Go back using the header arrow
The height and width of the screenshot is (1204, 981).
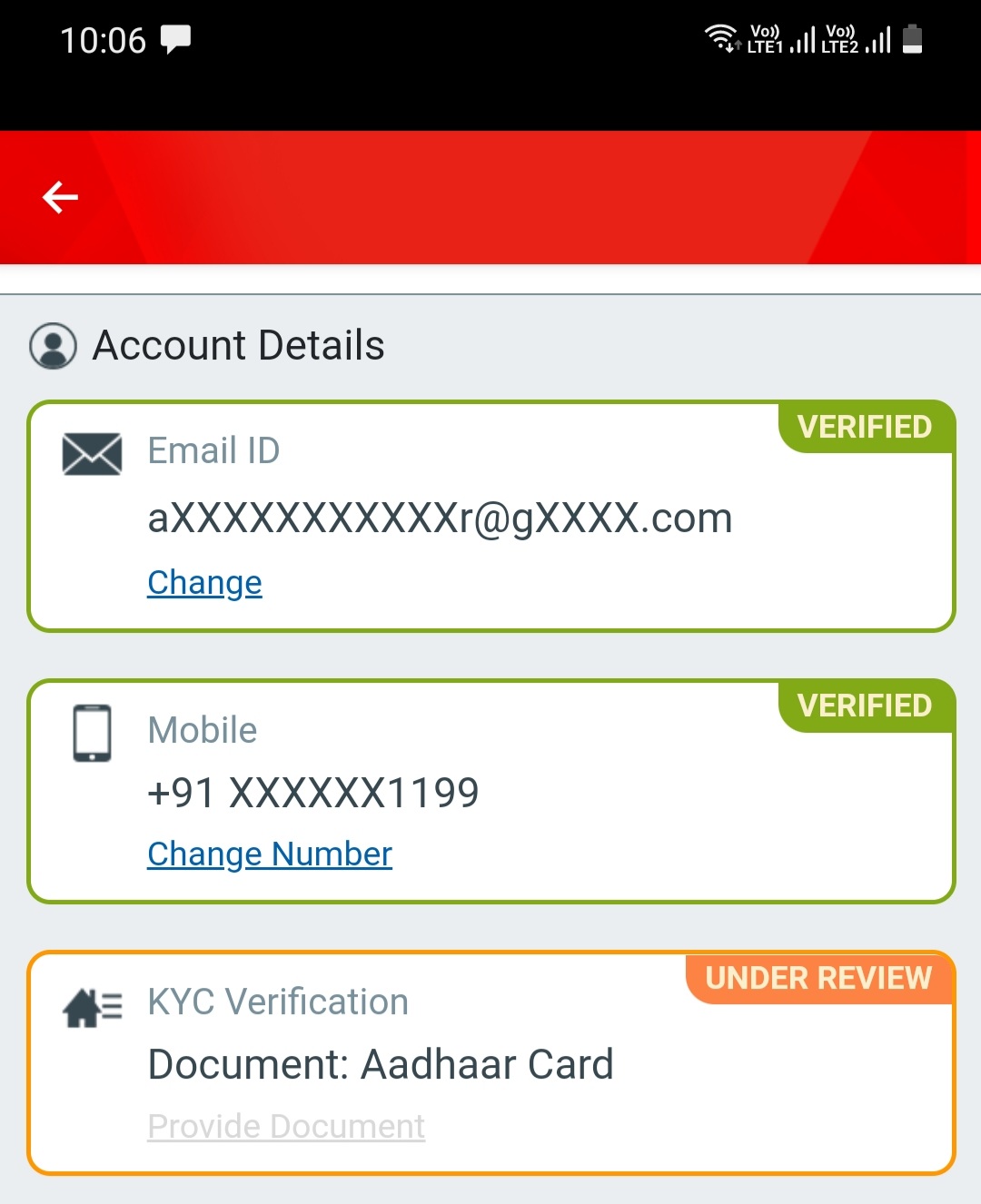point(60,197)
